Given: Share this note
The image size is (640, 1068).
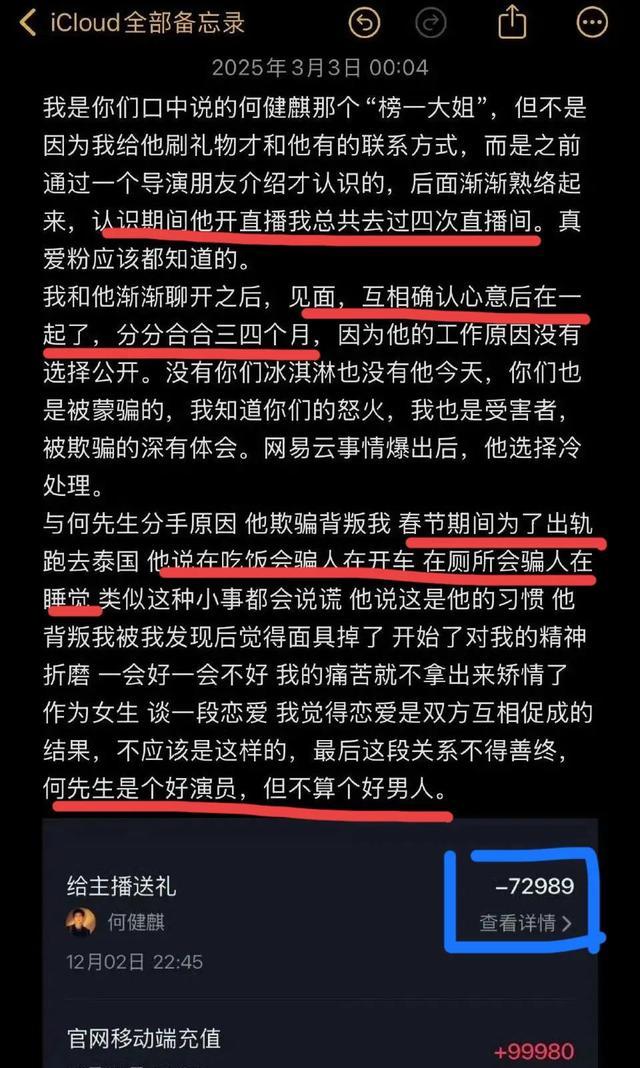Looking at the screenshot, I should pyautogui.click(x=511, y=22).
